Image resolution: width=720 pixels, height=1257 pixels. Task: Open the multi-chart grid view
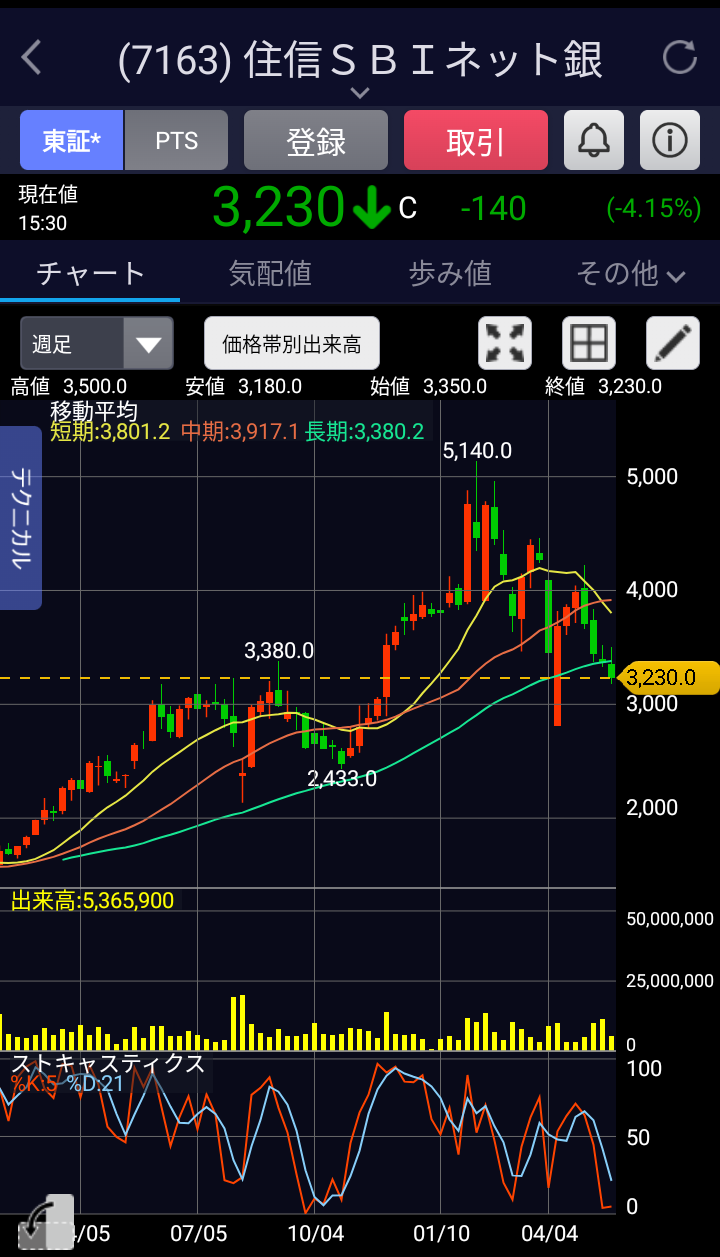tap(589, 344)
